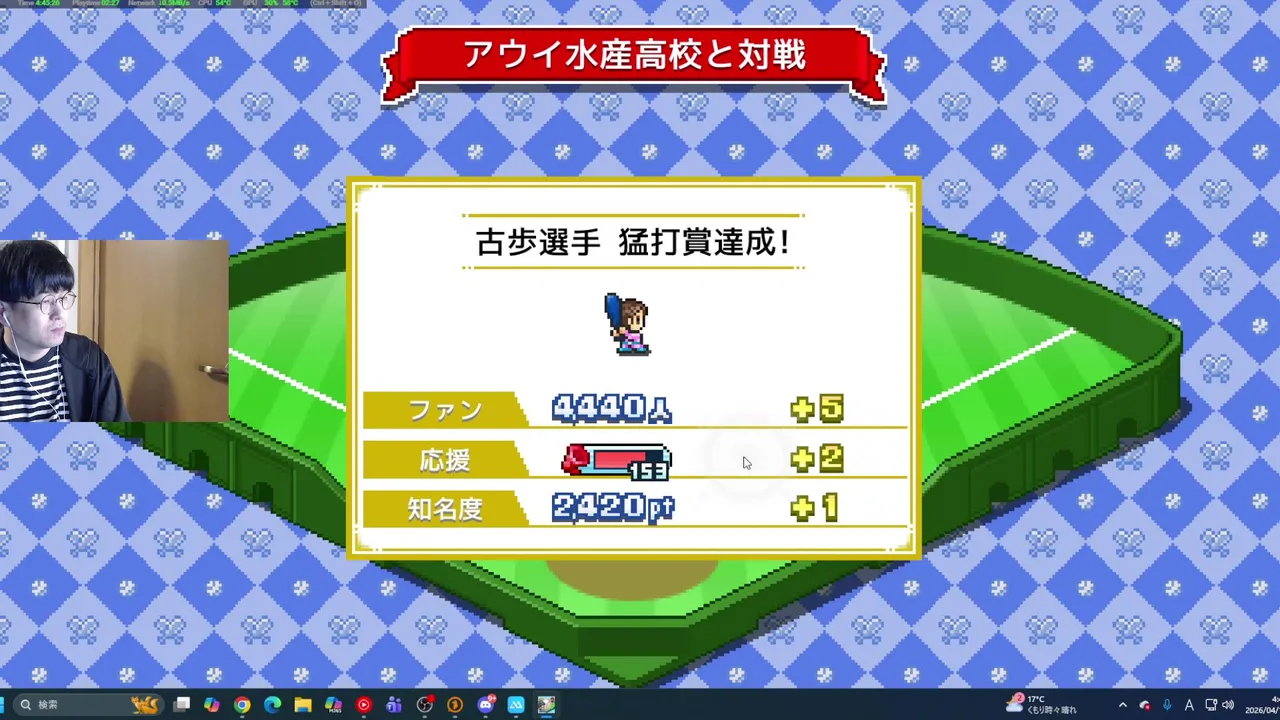Open Discord with the notification badge
The height and width of the screenshot is (720, 1280).
(486, 705)
